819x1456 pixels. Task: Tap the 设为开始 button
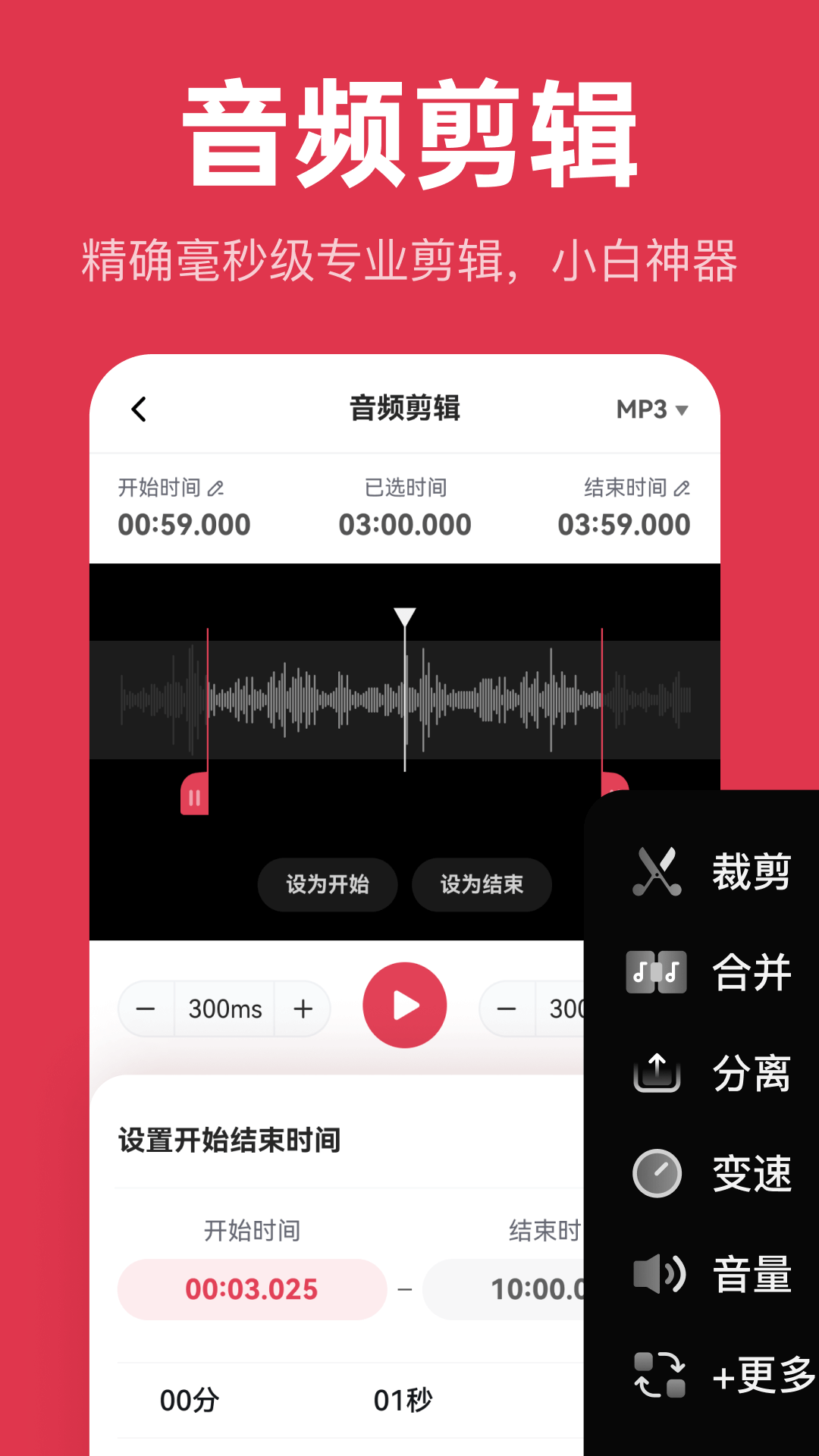(x=327, y=884)
